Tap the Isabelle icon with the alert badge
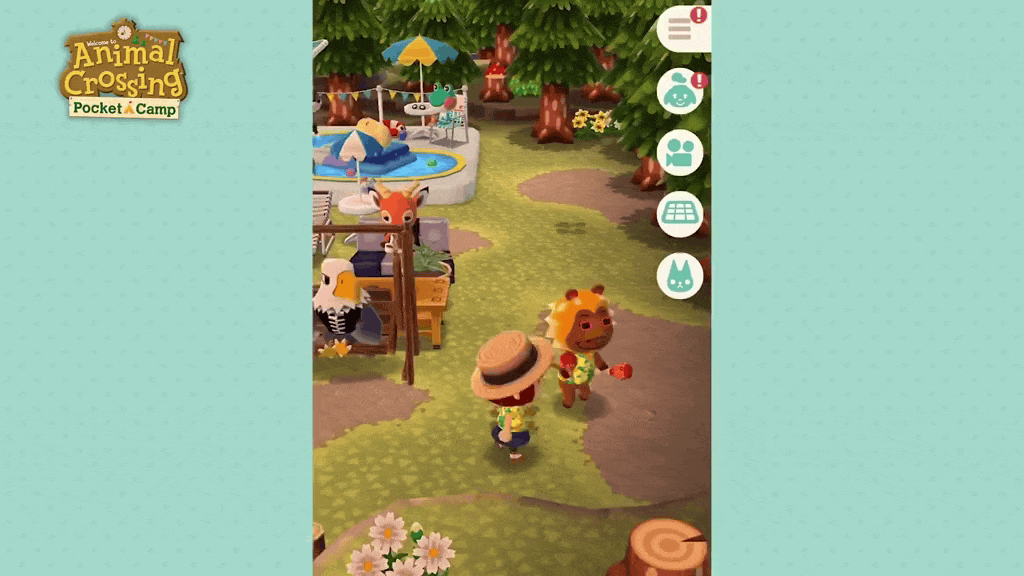Screen dimensions: 1024x576 [680, 93]
